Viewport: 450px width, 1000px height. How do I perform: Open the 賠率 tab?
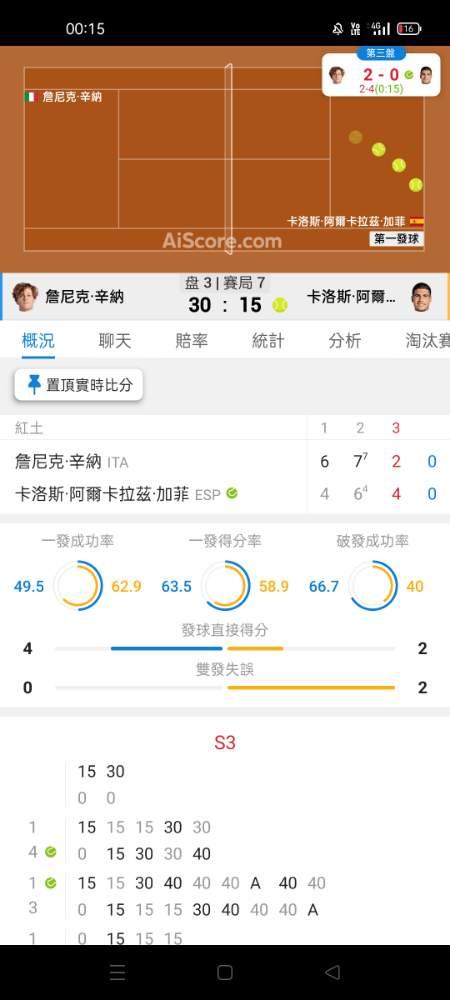pyautogui.click(x=191, y=341)
